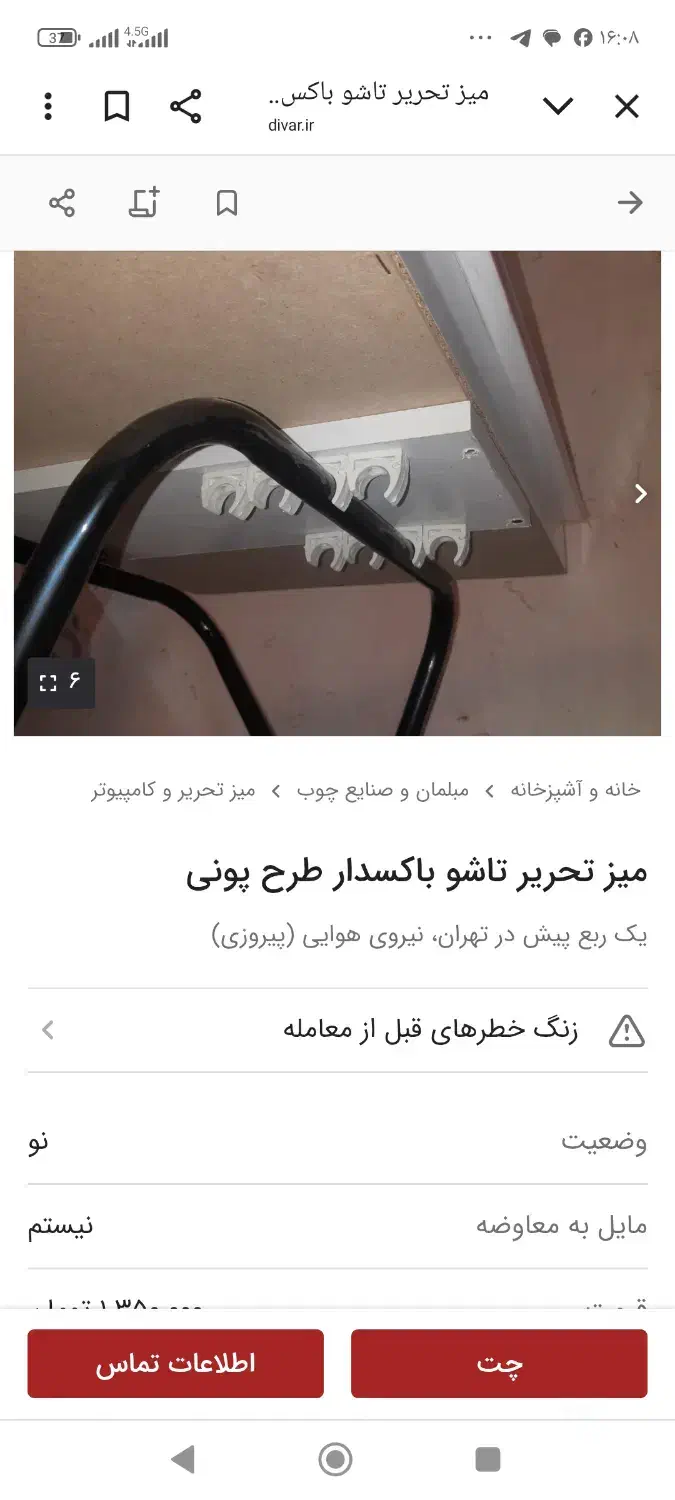
Task: Share the page from the browser bar
Action: 185,106
